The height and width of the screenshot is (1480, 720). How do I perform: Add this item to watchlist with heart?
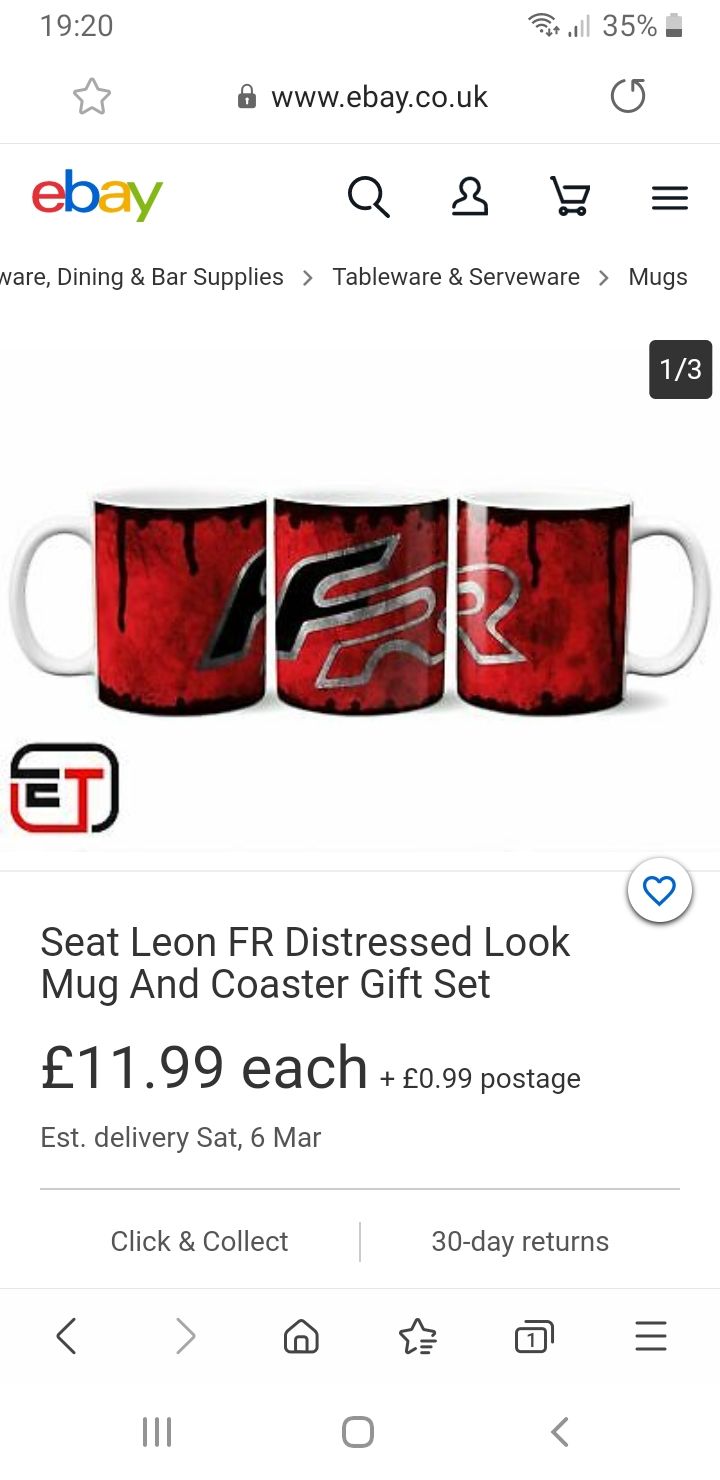tap(659, 890)
